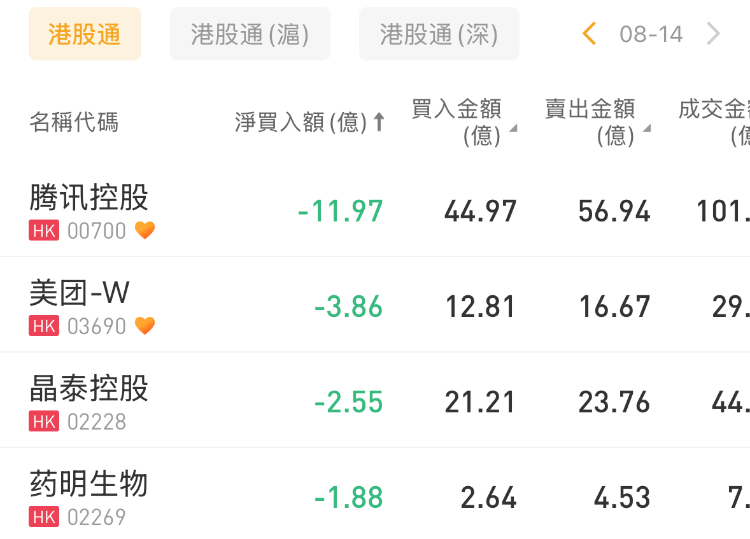The image size is (750, 539).
Task: Open the 08-14 date picker
Action: [651, 34]
